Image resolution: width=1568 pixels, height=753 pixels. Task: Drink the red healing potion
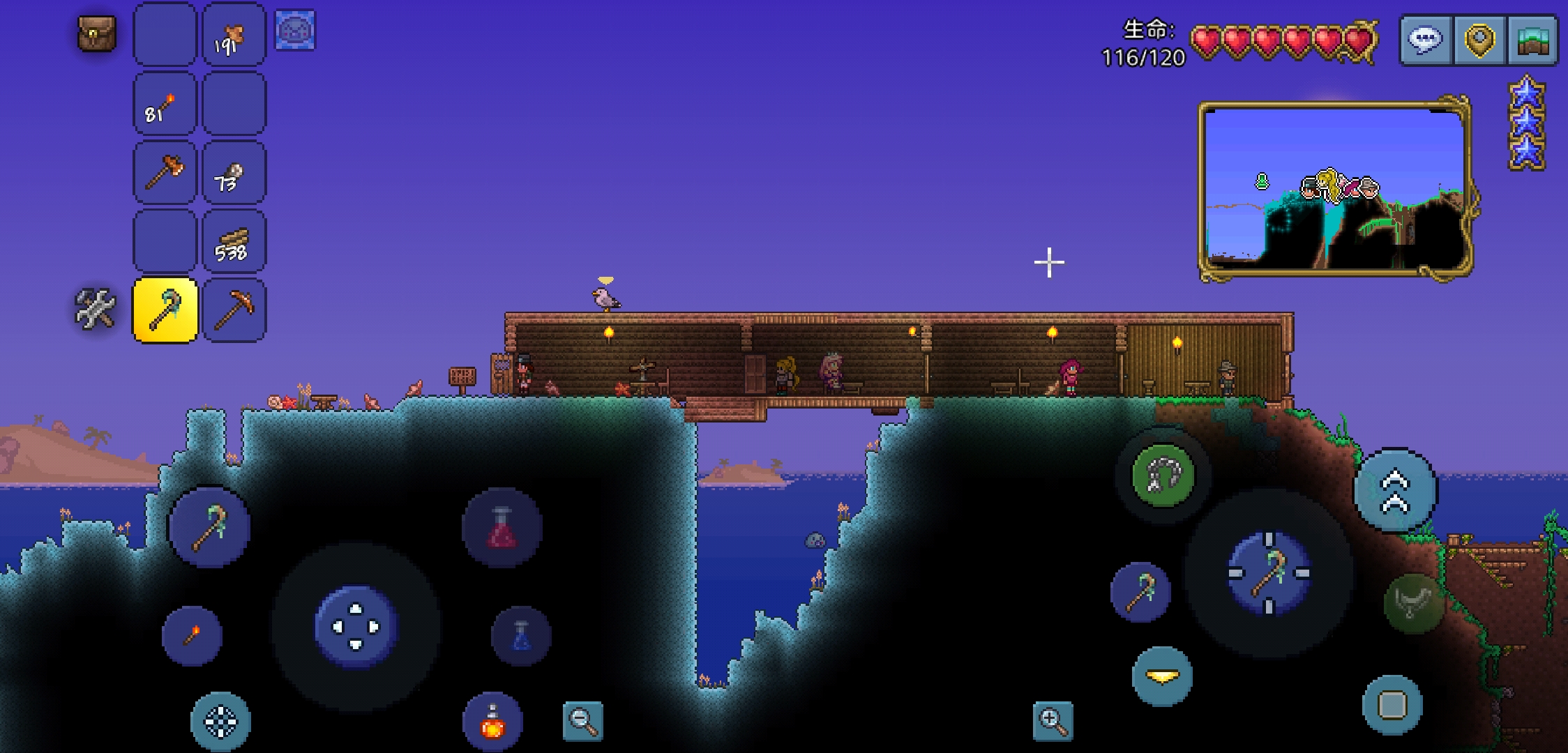pyautogui.click(x=502, y=528)
